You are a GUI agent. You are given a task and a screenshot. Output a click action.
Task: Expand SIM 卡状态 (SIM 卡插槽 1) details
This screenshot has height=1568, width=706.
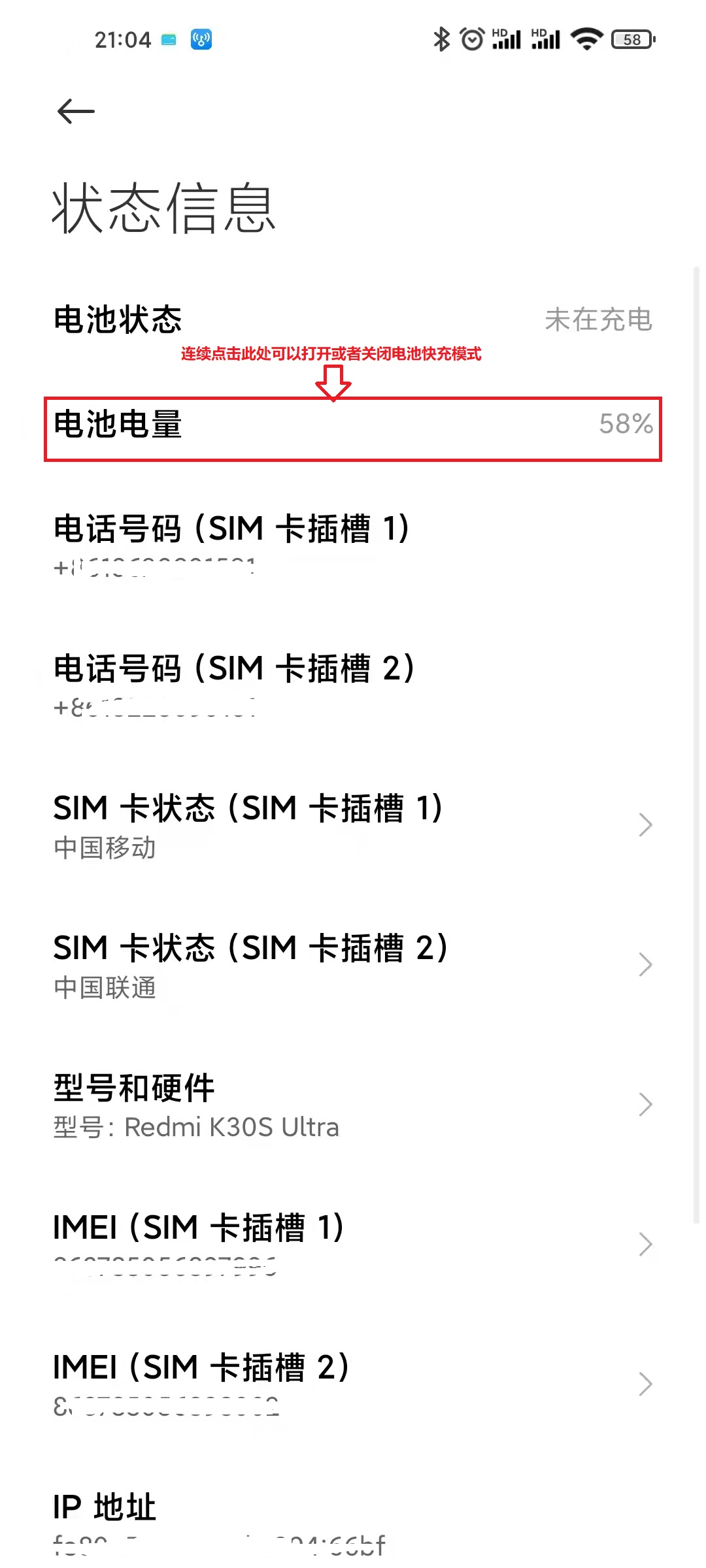[353, 826]
